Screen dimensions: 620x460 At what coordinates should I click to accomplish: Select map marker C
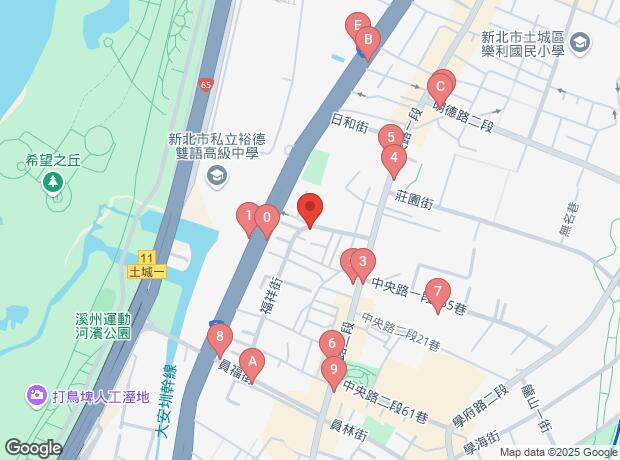click(439, 87)
